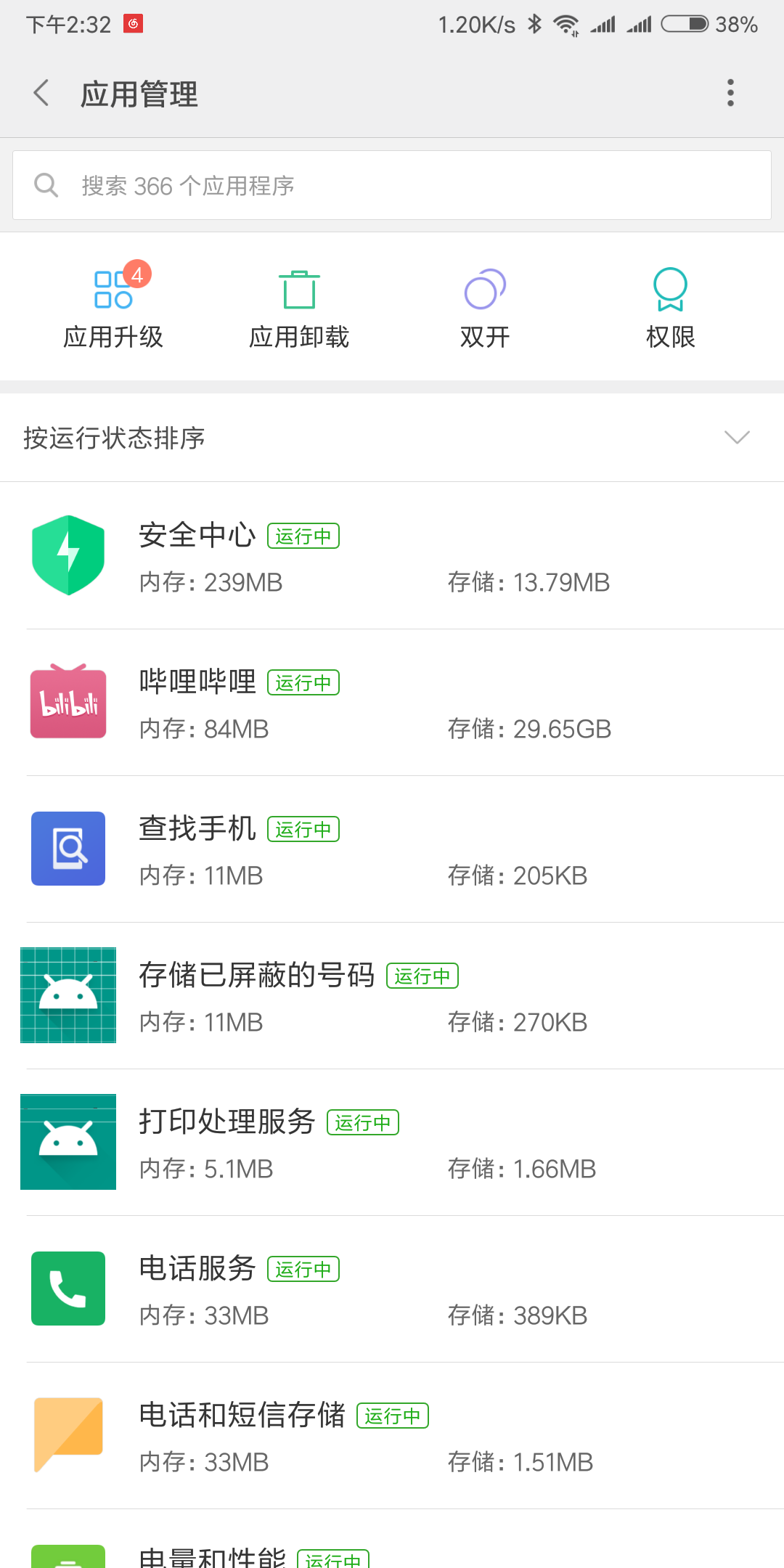Viewport: 784px width, 1568px height.
Task: Open 权限 permissions
Action: click(x=671, y=308)
